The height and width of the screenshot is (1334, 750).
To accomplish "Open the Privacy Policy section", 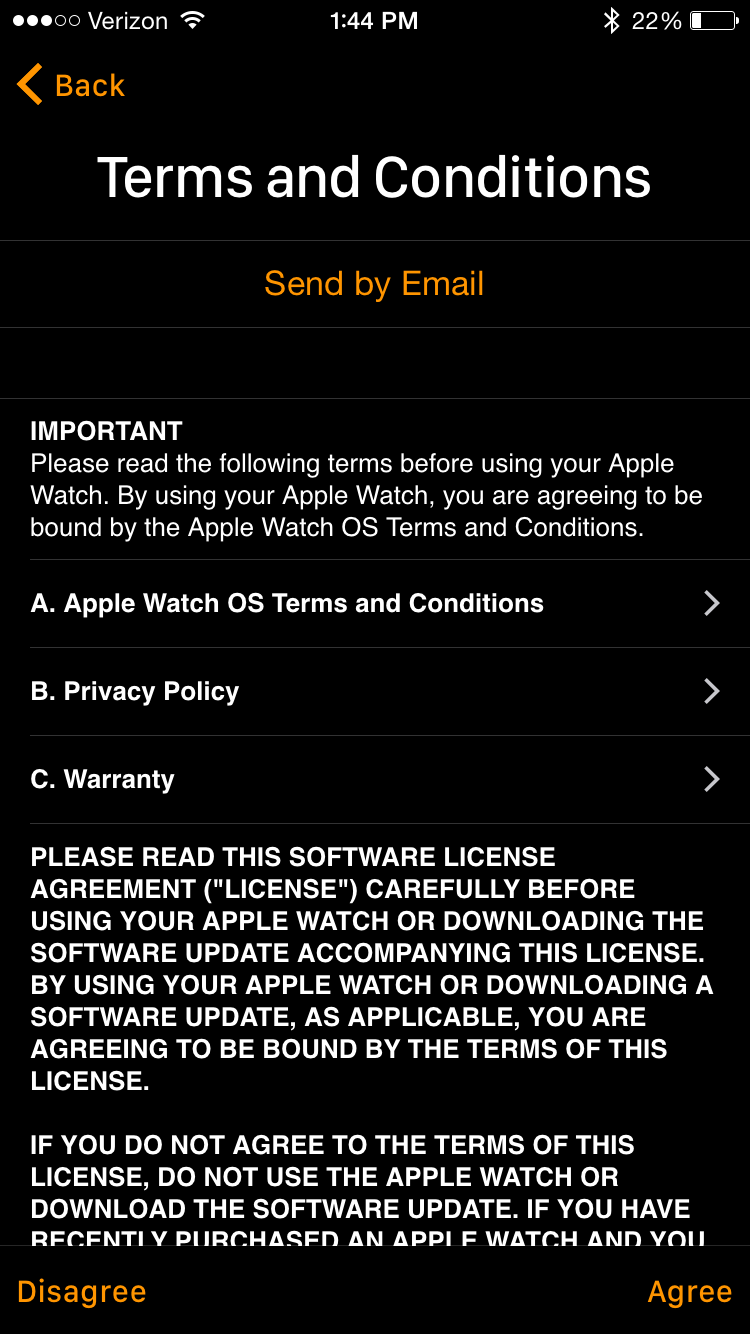I will pos(374,691).
